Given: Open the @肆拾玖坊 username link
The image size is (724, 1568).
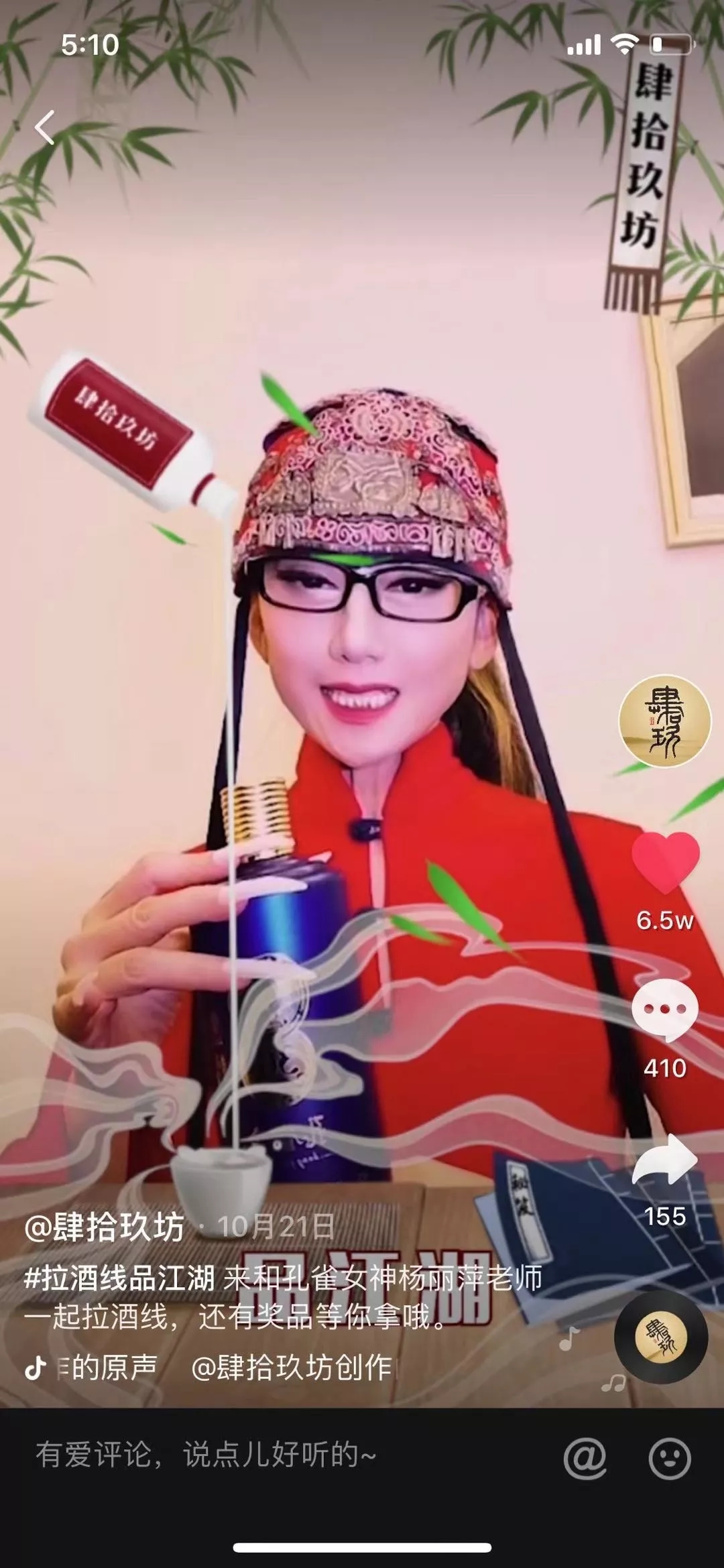Looking at the screenshot, I should [x=104, y=1227].
